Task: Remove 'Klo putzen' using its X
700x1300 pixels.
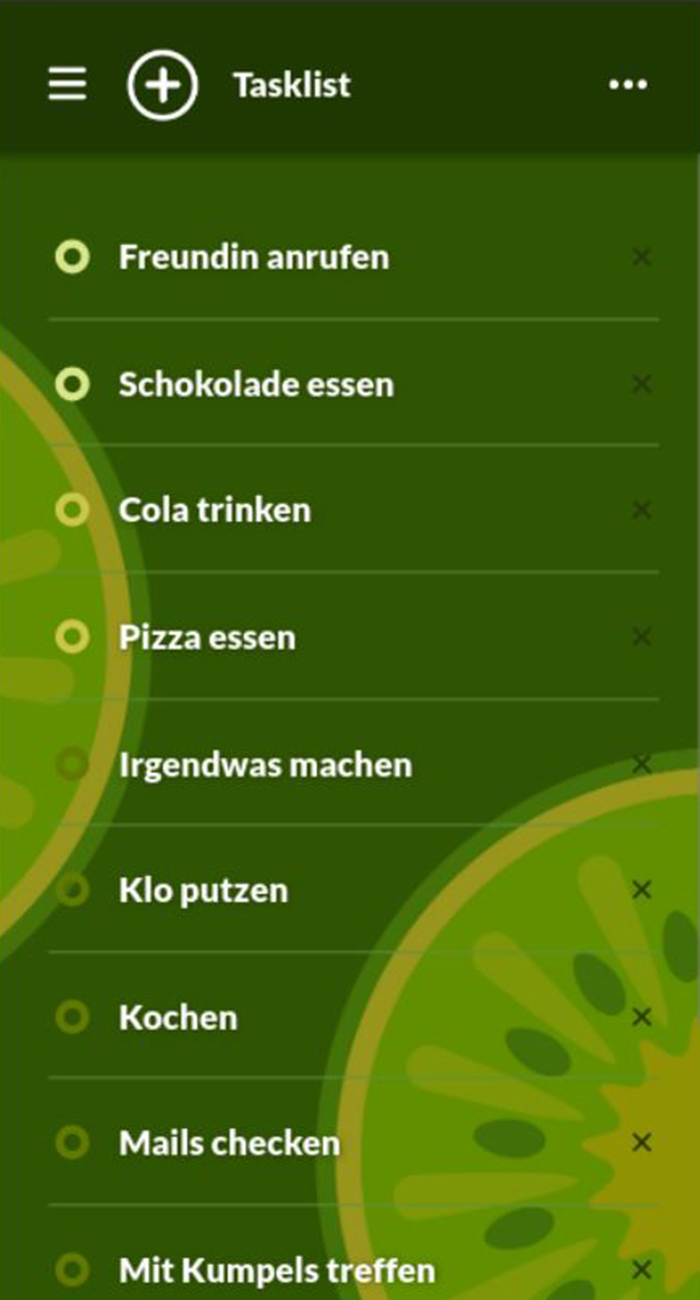Action: click(x=642, y=890)
